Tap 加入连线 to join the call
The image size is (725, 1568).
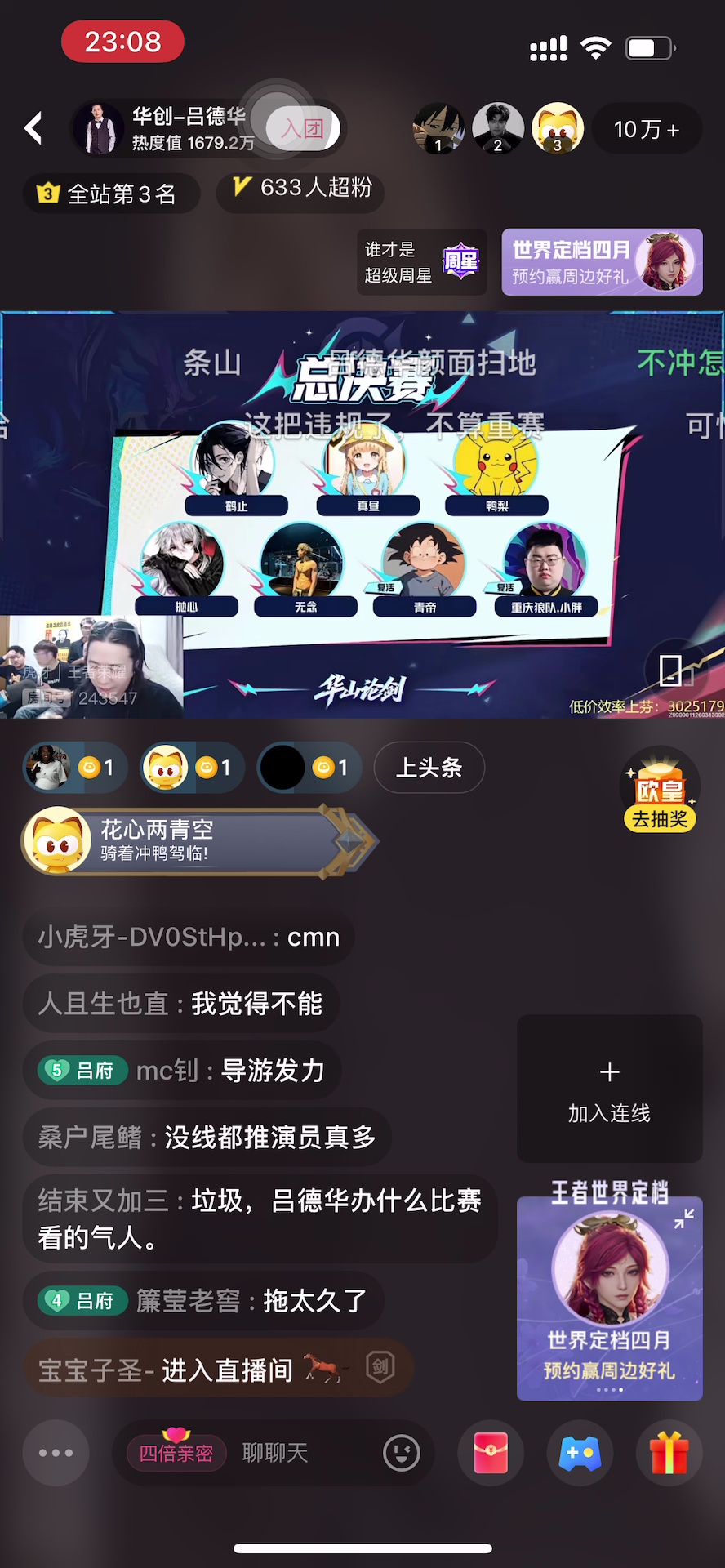(x=609, y=1089)
